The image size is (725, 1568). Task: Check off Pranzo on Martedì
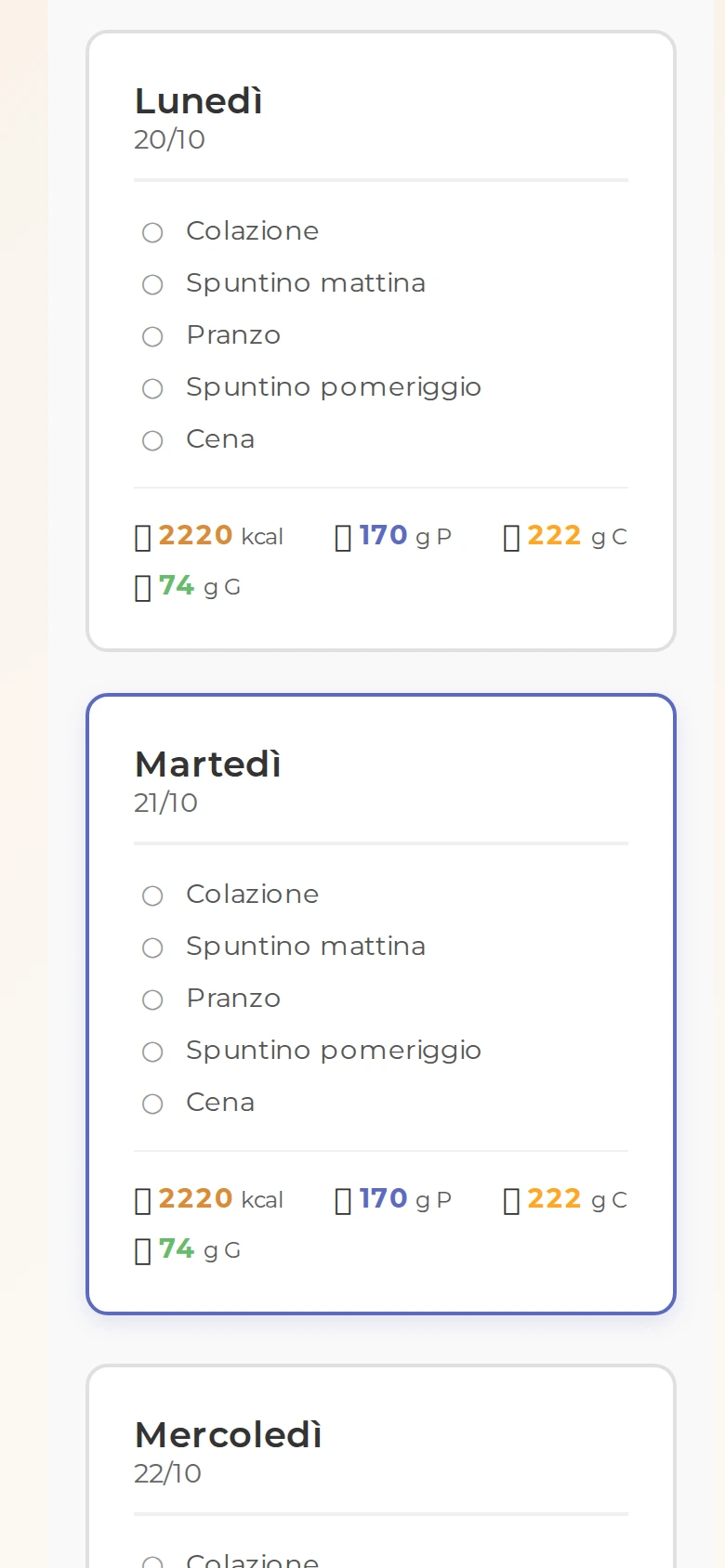[x=152, y=1000]
